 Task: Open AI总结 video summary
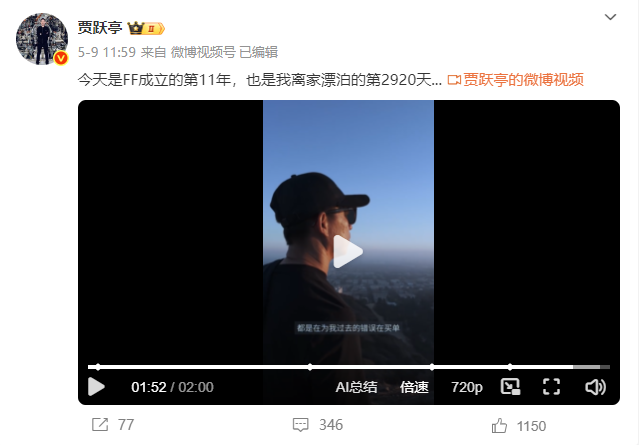[x=356, y=387]
